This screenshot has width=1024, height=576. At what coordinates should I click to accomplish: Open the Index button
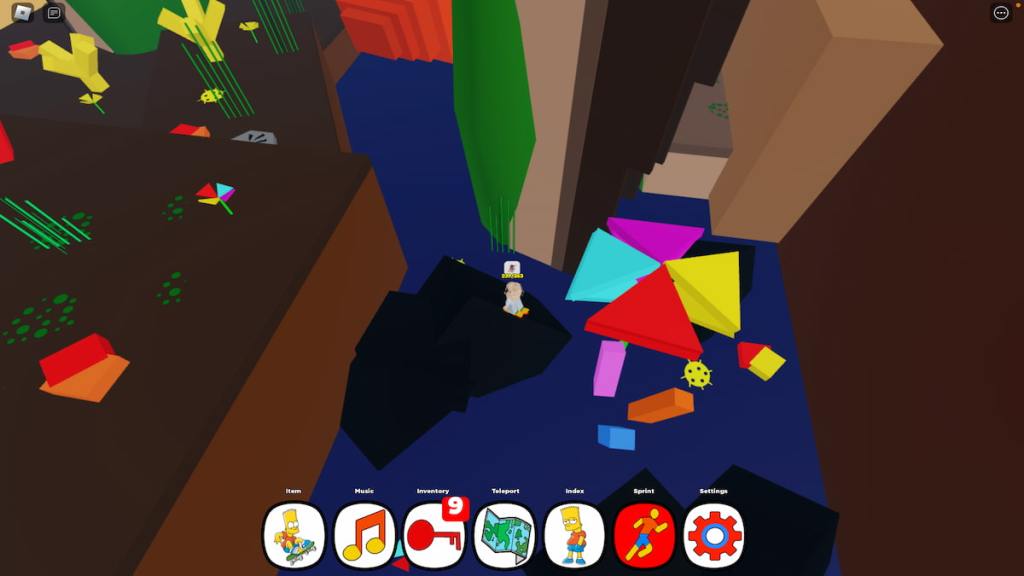point(574,535)
